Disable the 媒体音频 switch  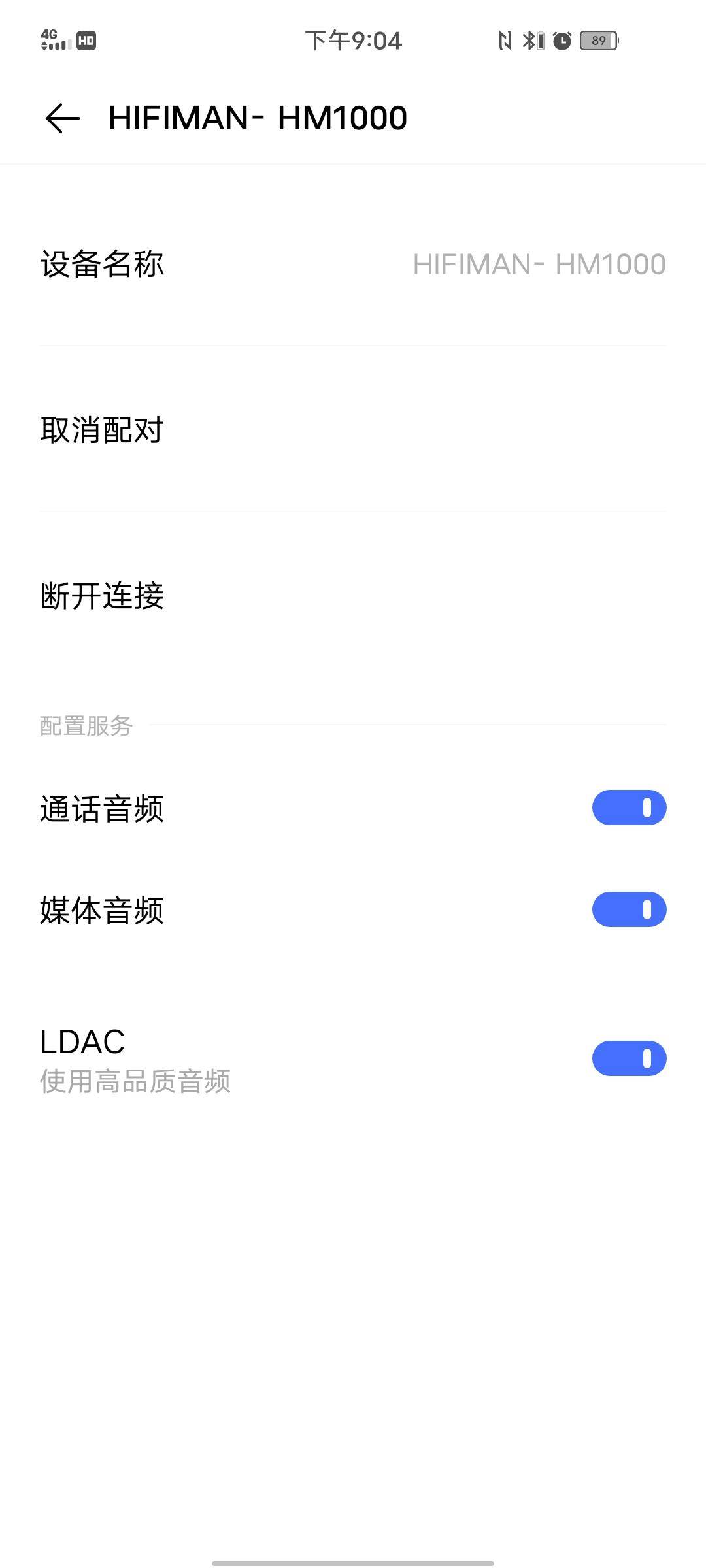click(x=629, y=909)
